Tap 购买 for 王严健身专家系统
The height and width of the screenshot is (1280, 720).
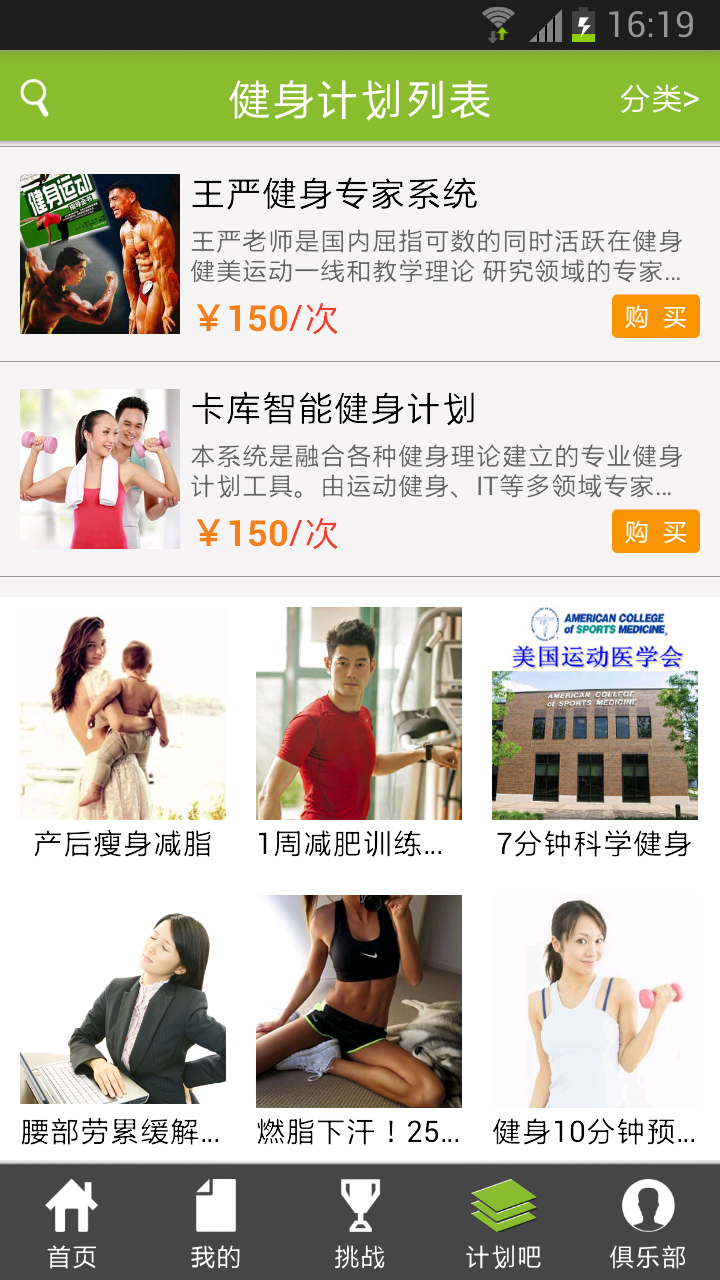pyautogui.click(x=655, y=317)
